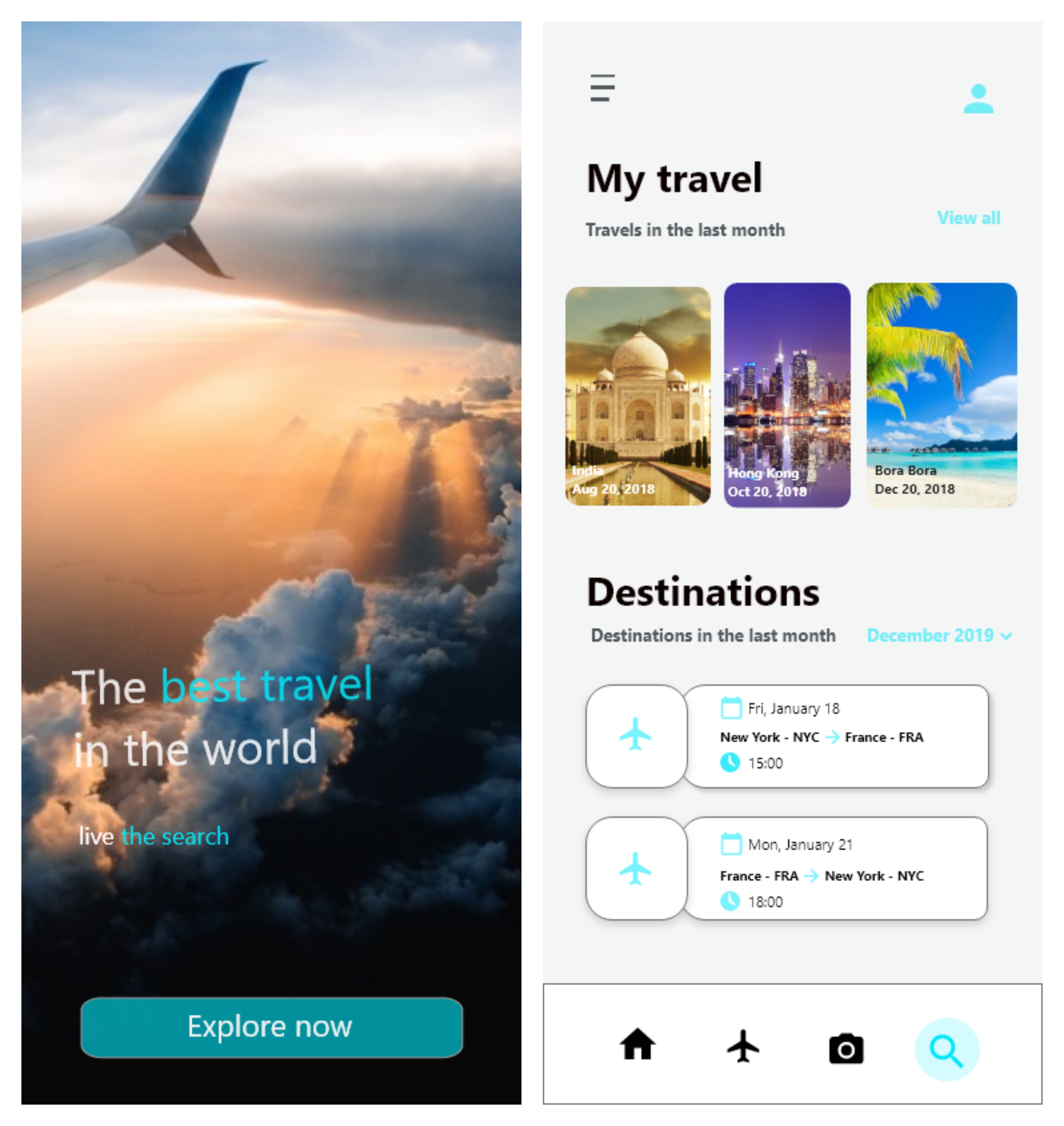The width and height of the screenshot is (1064, 1126).
Task: Switch to the flights airplane tab
Action: tap(742, 1046)
